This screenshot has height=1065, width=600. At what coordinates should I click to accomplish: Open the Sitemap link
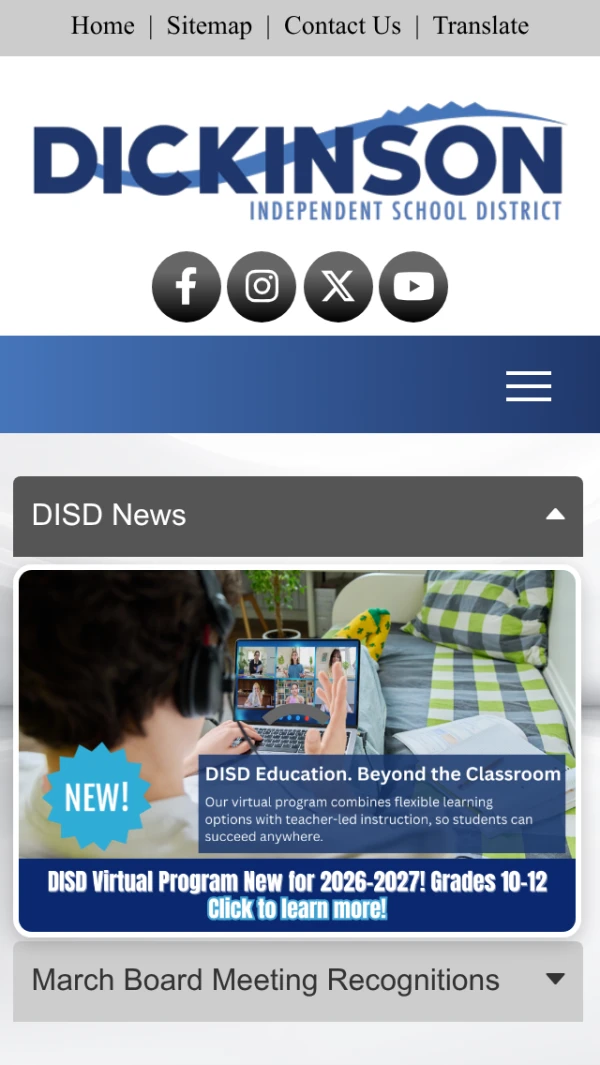(209, 26)
